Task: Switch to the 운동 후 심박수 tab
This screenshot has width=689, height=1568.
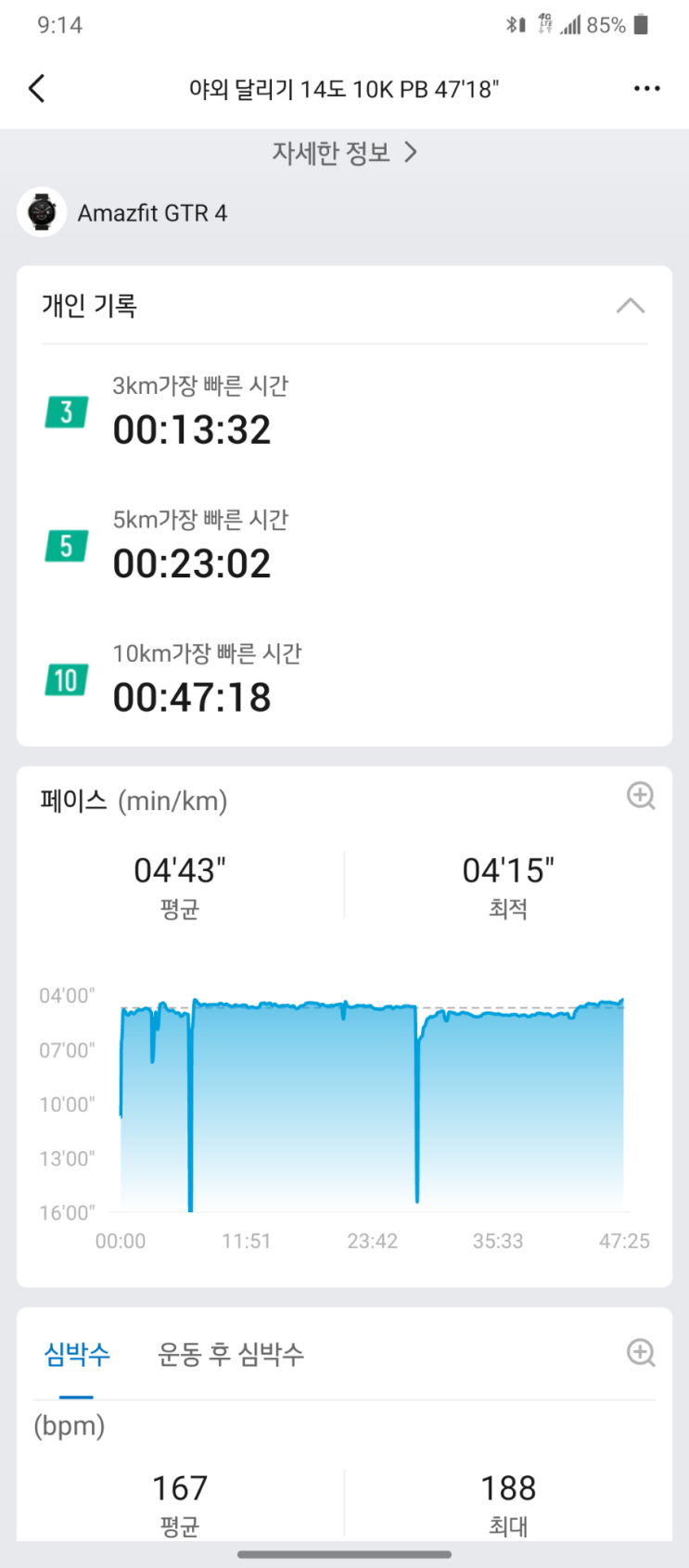Action: point(231,1355)
